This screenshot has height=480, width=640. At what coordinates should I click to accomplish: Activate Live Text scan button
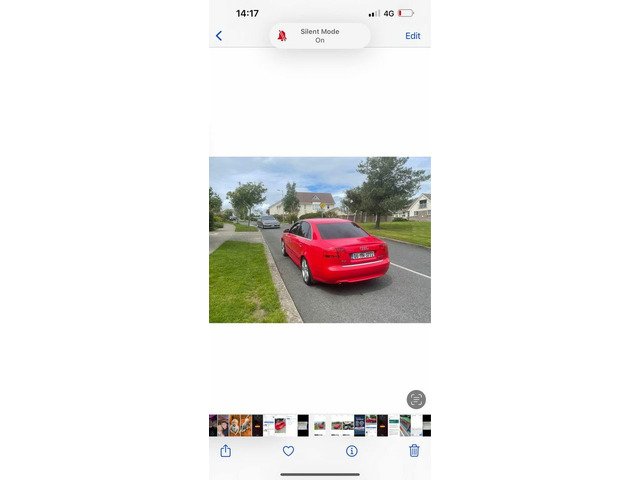(x=416, y=399)
